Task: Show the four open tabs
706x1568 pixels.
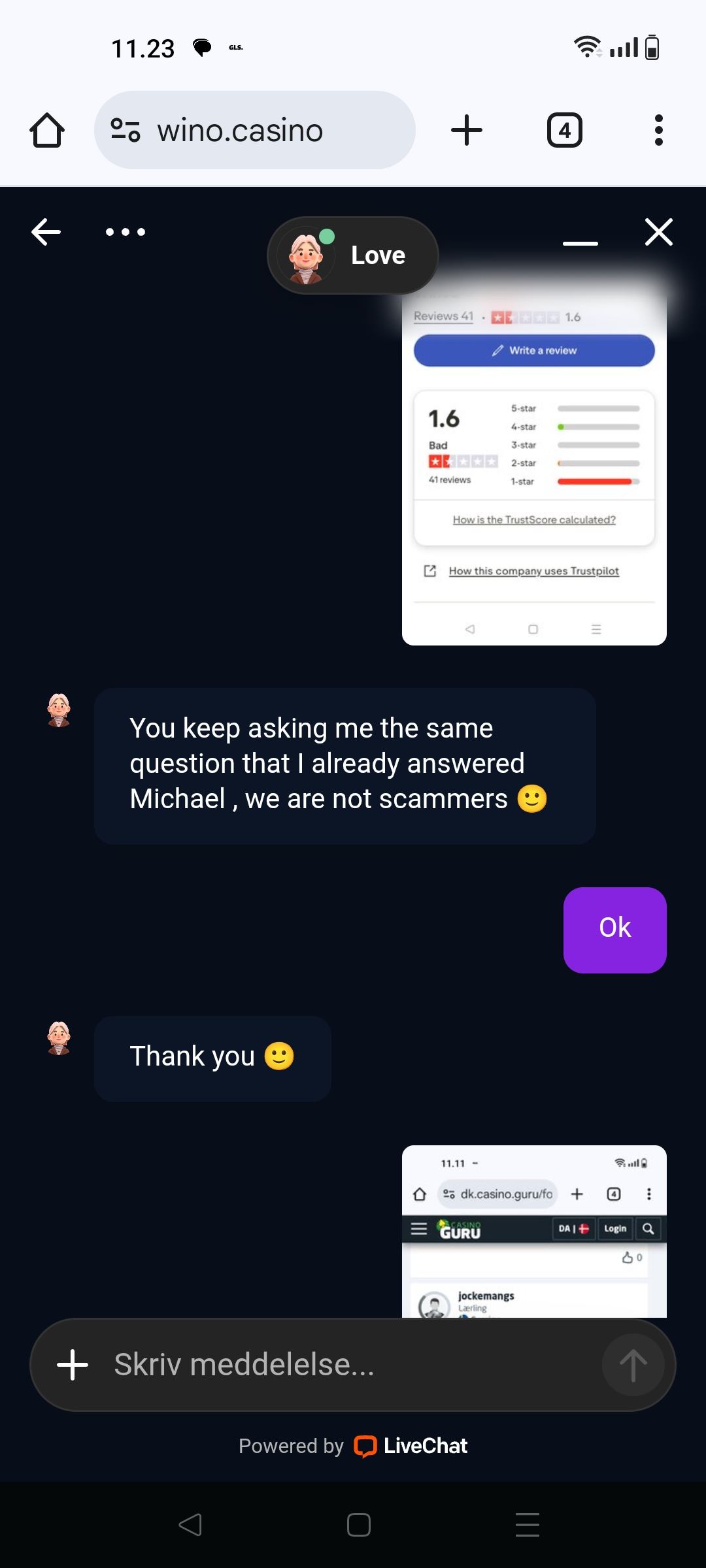Action: (564, 130)
